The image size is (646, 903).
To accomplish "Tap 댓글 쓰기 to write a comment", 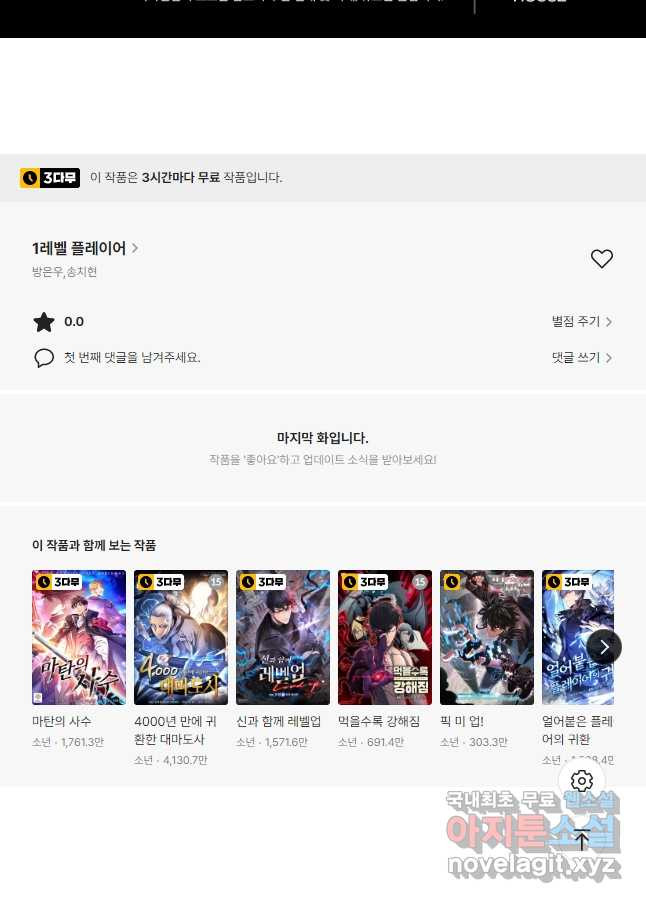I will pyautogui.click(x=581, y=357).
